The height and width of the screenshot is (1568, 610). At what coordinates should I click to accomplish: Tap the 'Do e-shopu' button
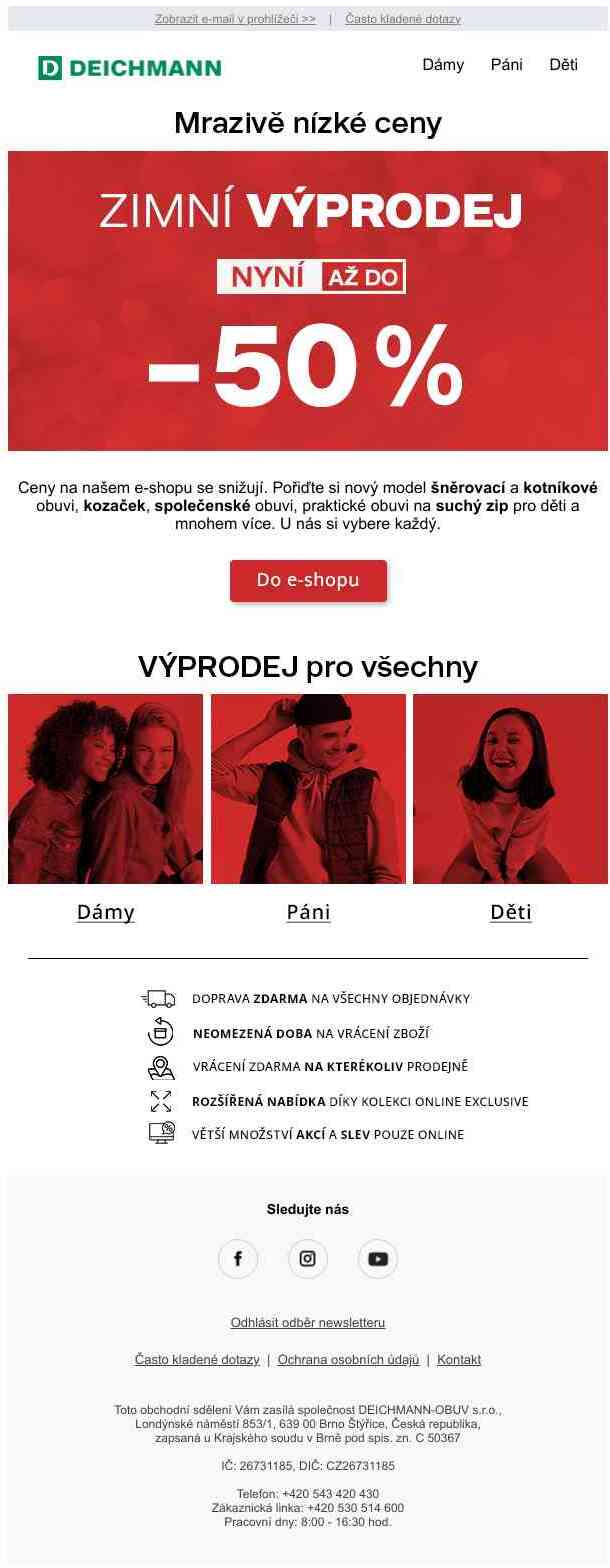pyautogui.click(x=308, y=580)
